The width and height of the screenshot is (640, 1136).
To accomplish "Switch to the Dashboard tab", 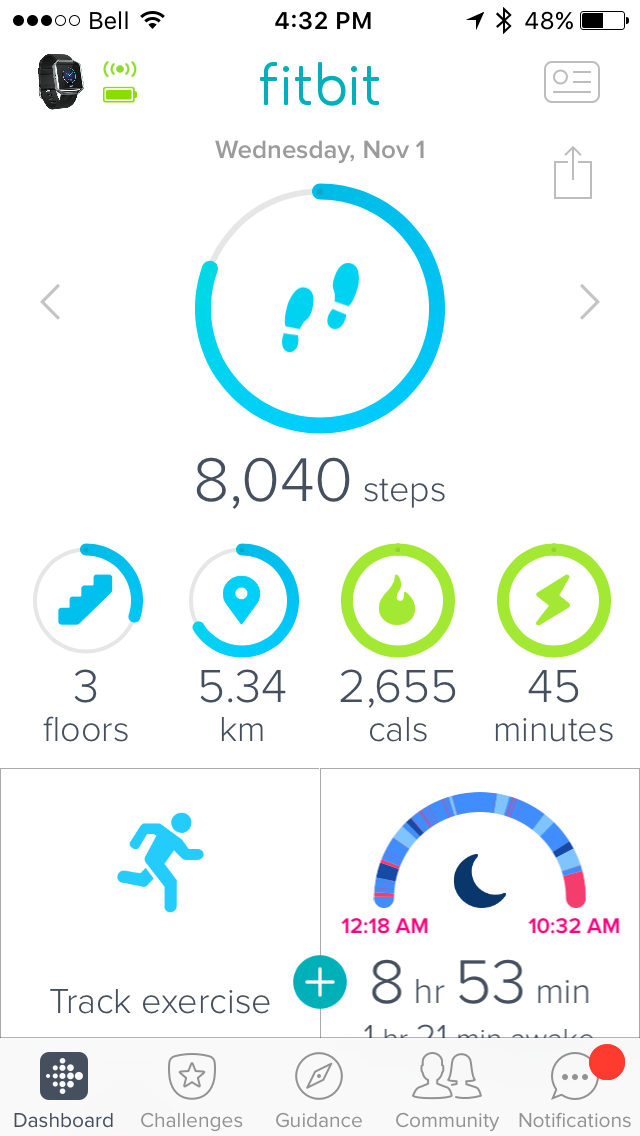I will click(64, 1090).
